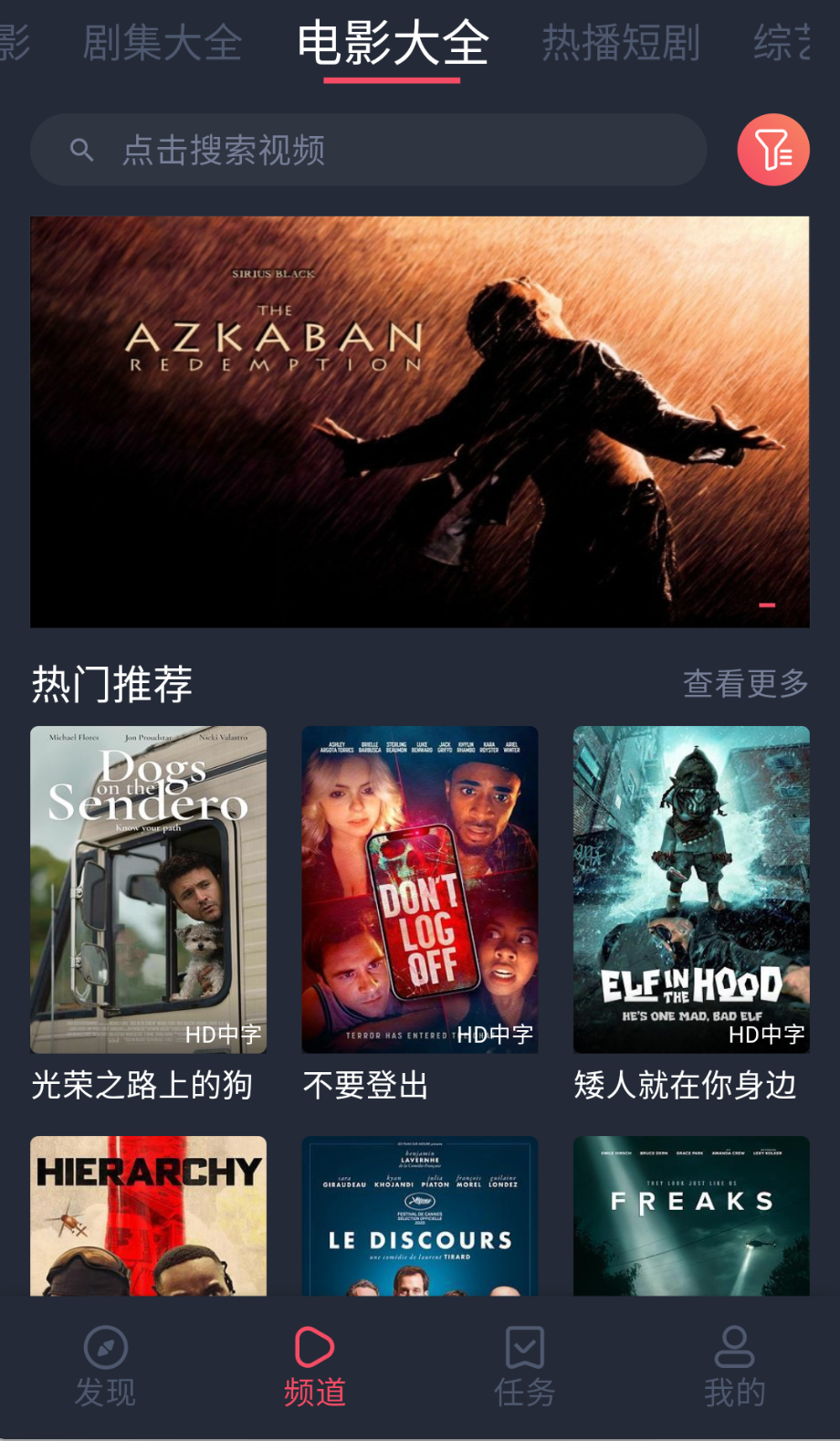Select the 矮人就在你身边 poster
This screenshot has width=840, height=1441.
(690, 889)
